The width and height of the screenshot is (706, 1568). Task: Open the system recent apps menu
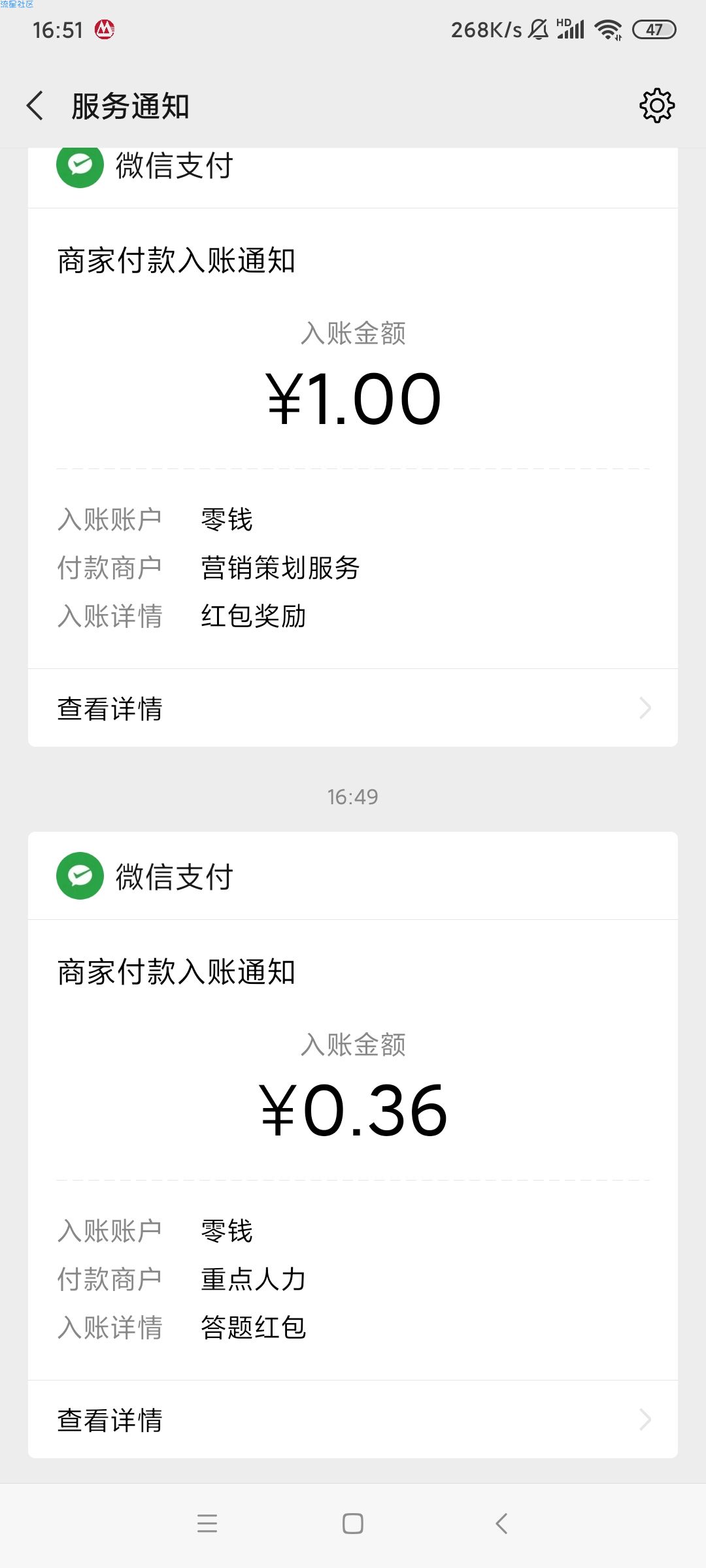click(207, 1524)
